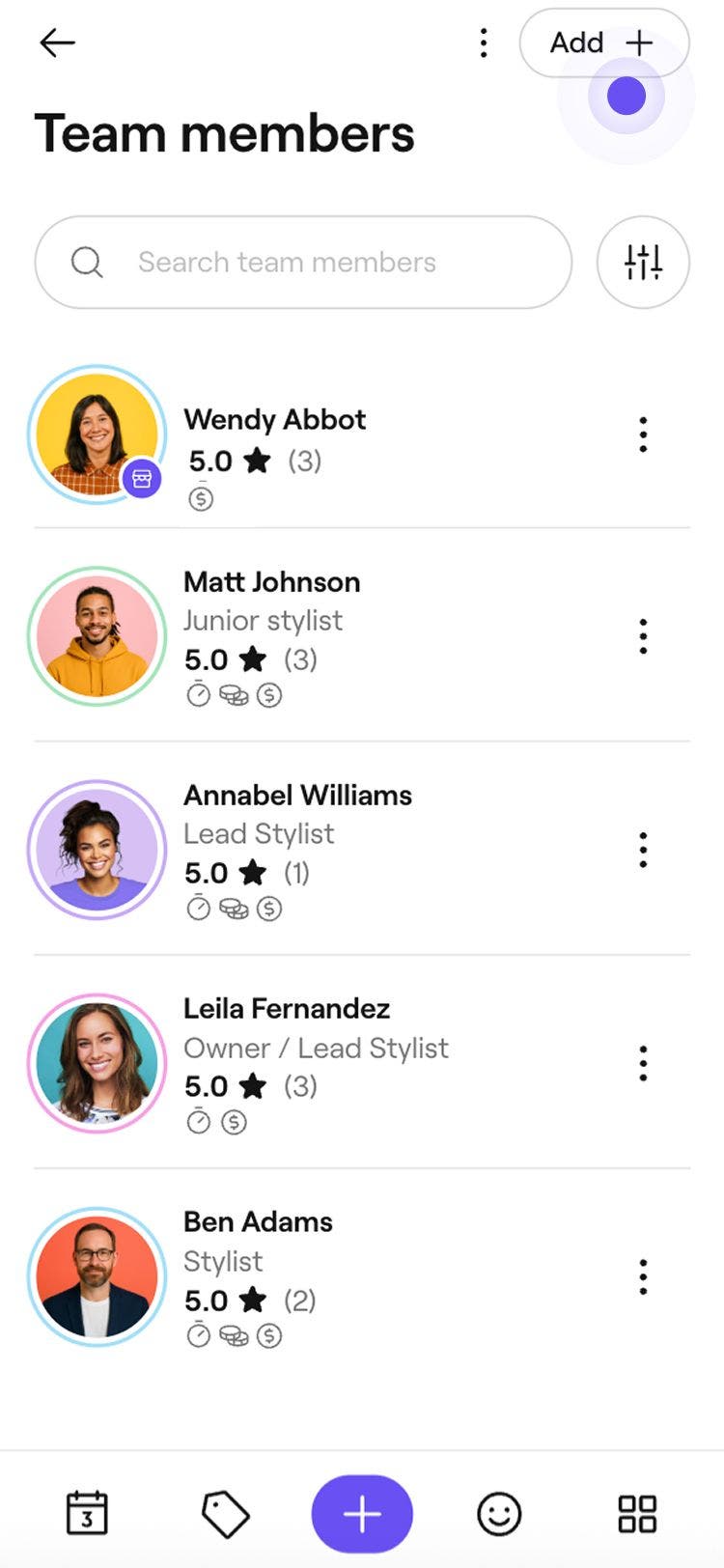Select Leila Fernandez from the list
Screen dimensions: 724x1568
[287, 1009]
